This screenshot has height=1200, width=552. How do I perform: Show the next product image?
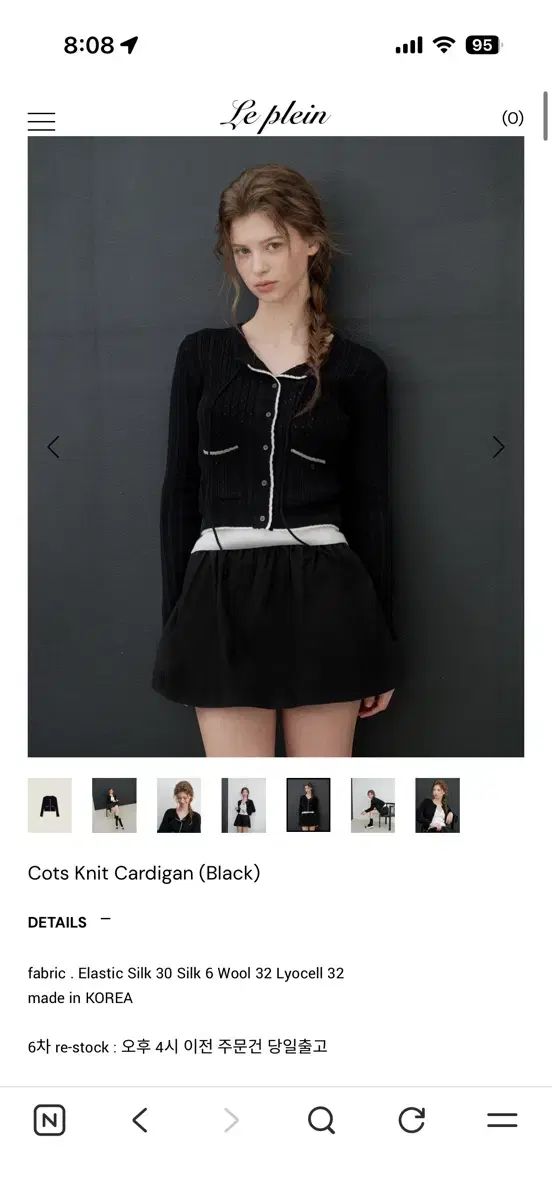point(498,447)
